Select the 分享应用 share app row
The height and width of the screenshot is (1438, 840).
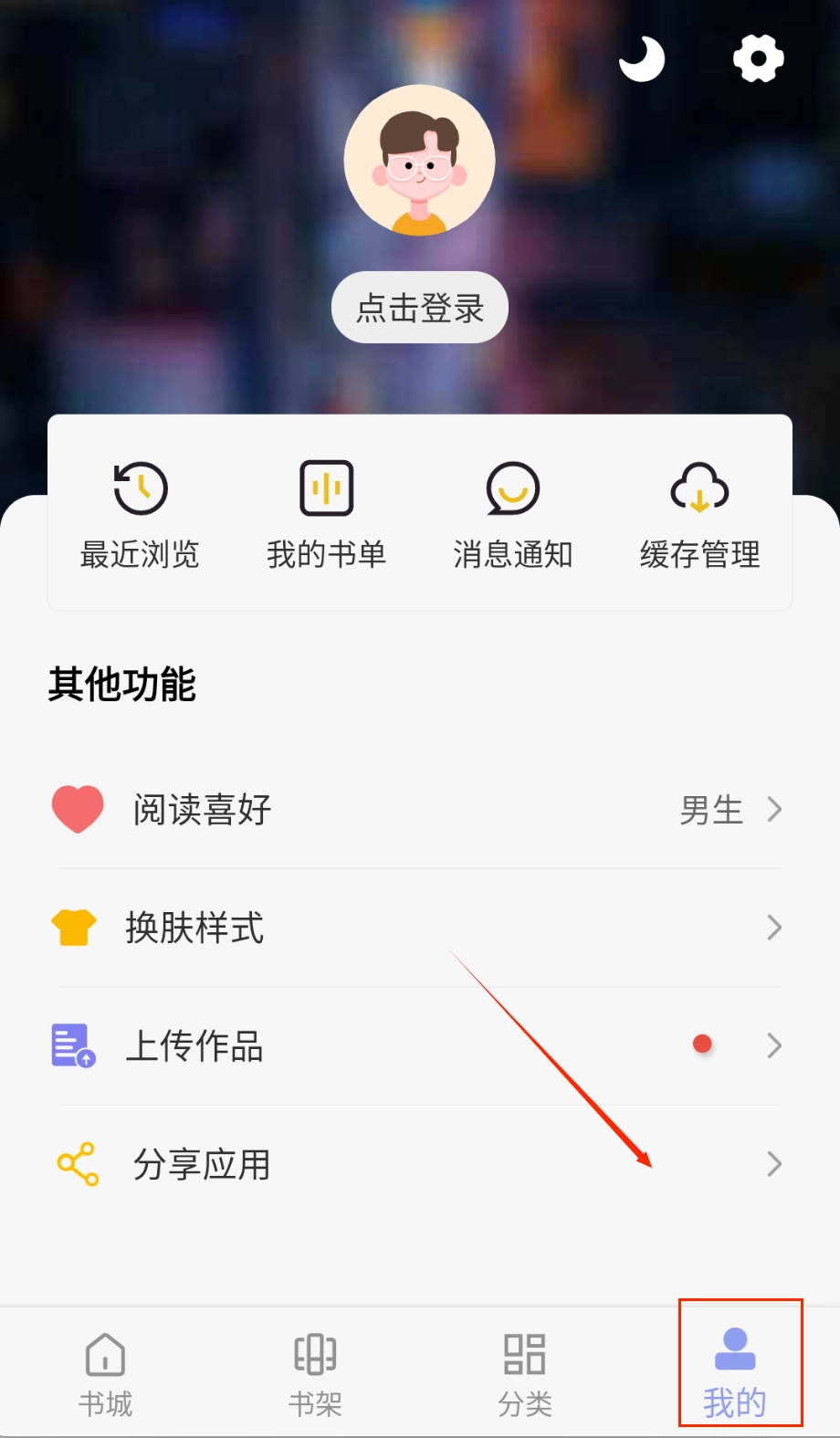[x=419, y=1164]
